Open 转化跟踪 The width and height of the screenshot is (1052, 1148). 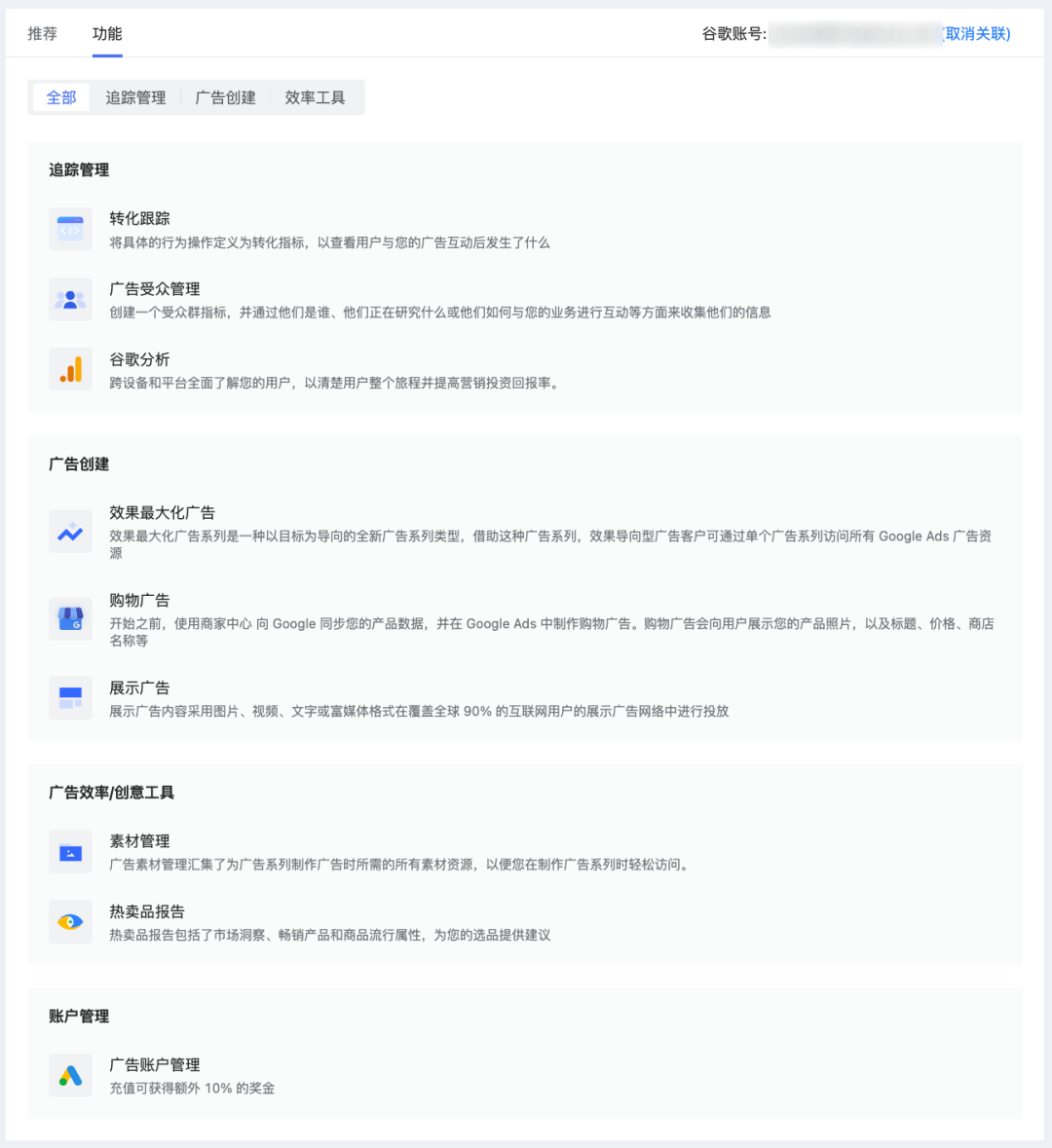[x=139, y=219]
